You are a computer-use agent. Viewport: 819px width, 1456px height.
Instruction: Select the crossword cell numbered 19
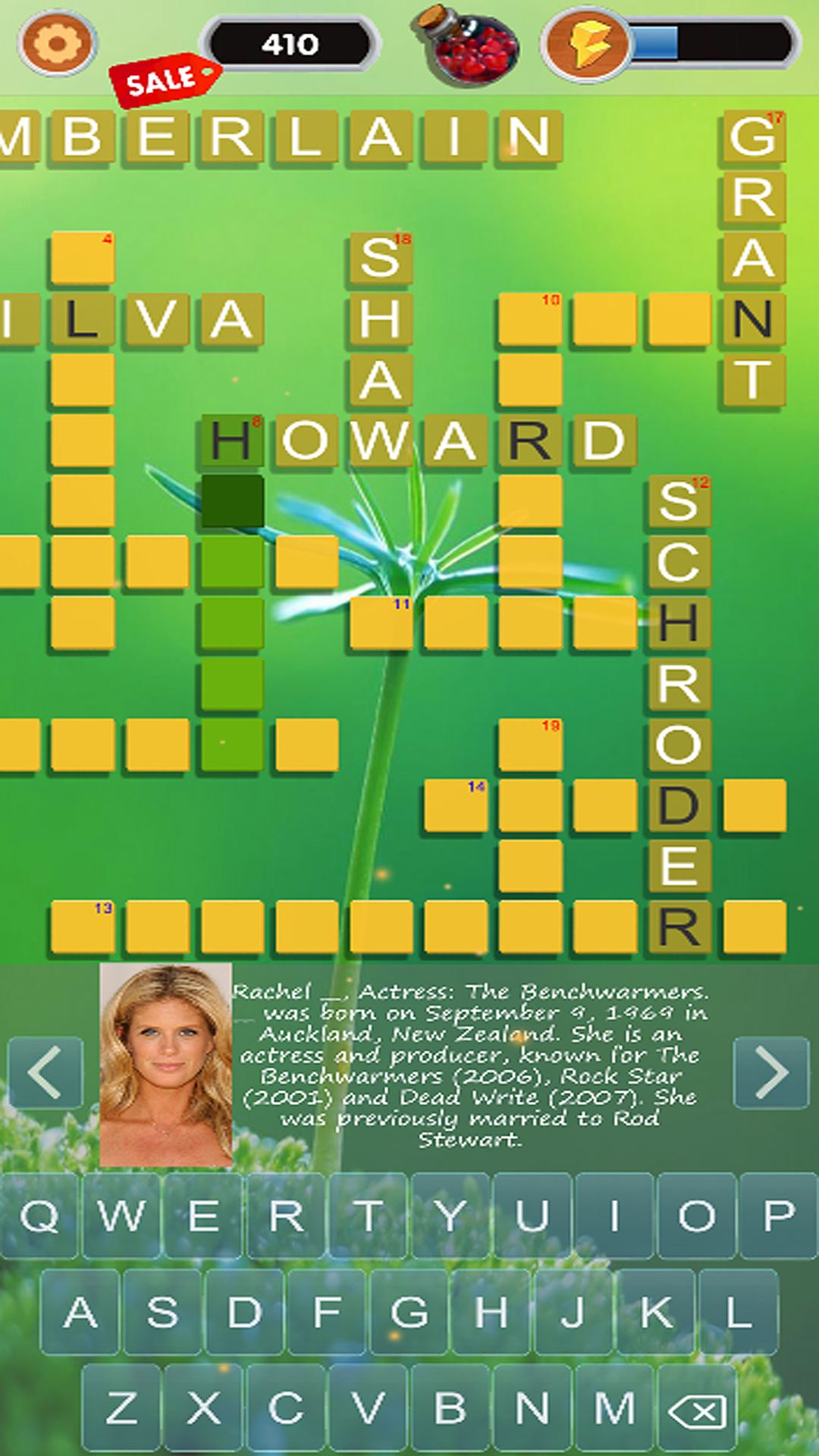coord(530,744)
